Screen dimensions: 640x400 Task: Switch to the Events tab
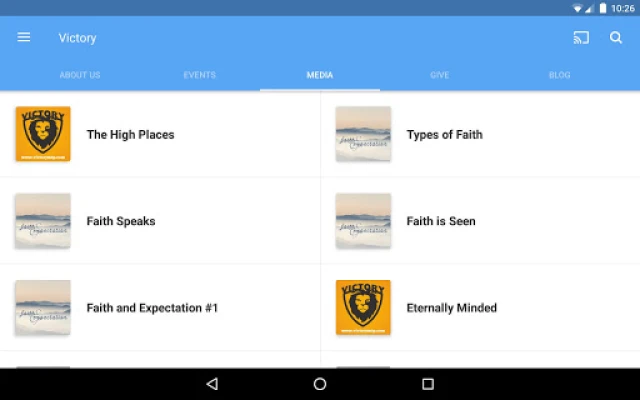click(x=200, y=75)
